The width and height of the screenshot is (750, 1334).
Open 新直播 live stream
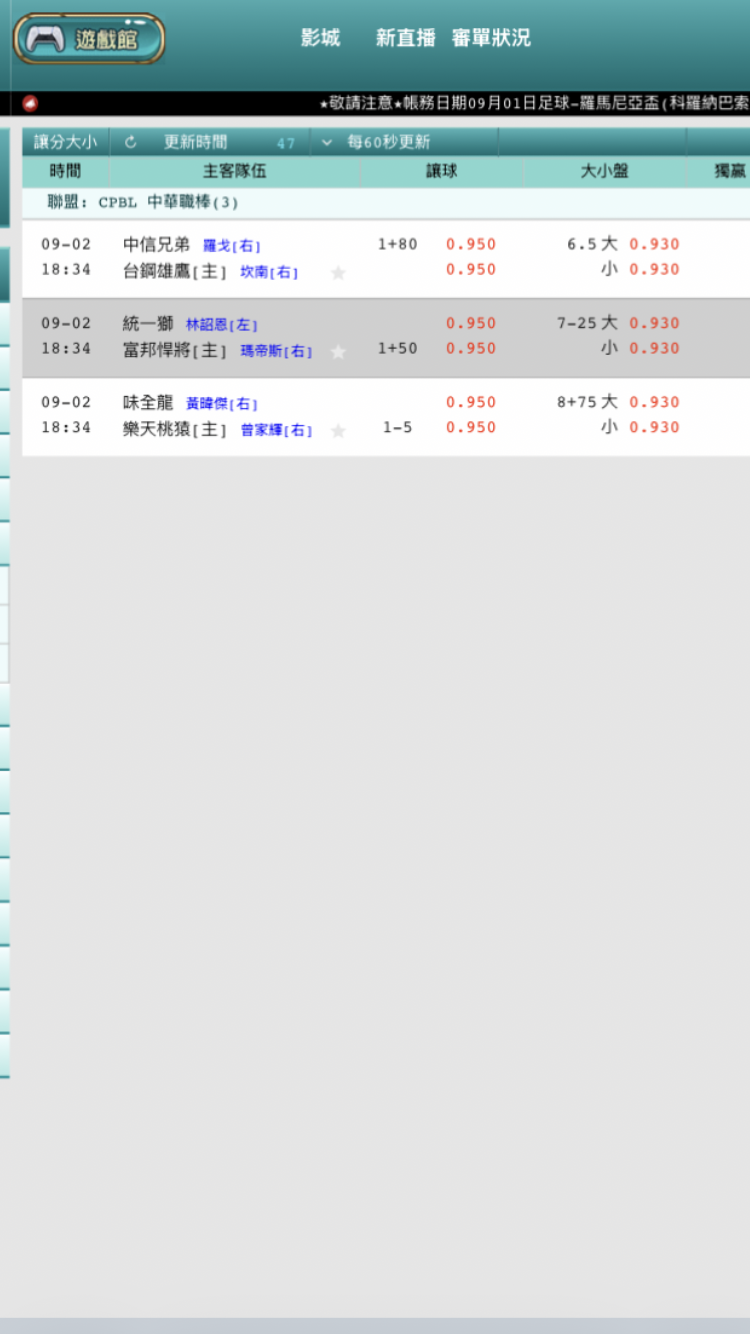[x=405, y=38]
